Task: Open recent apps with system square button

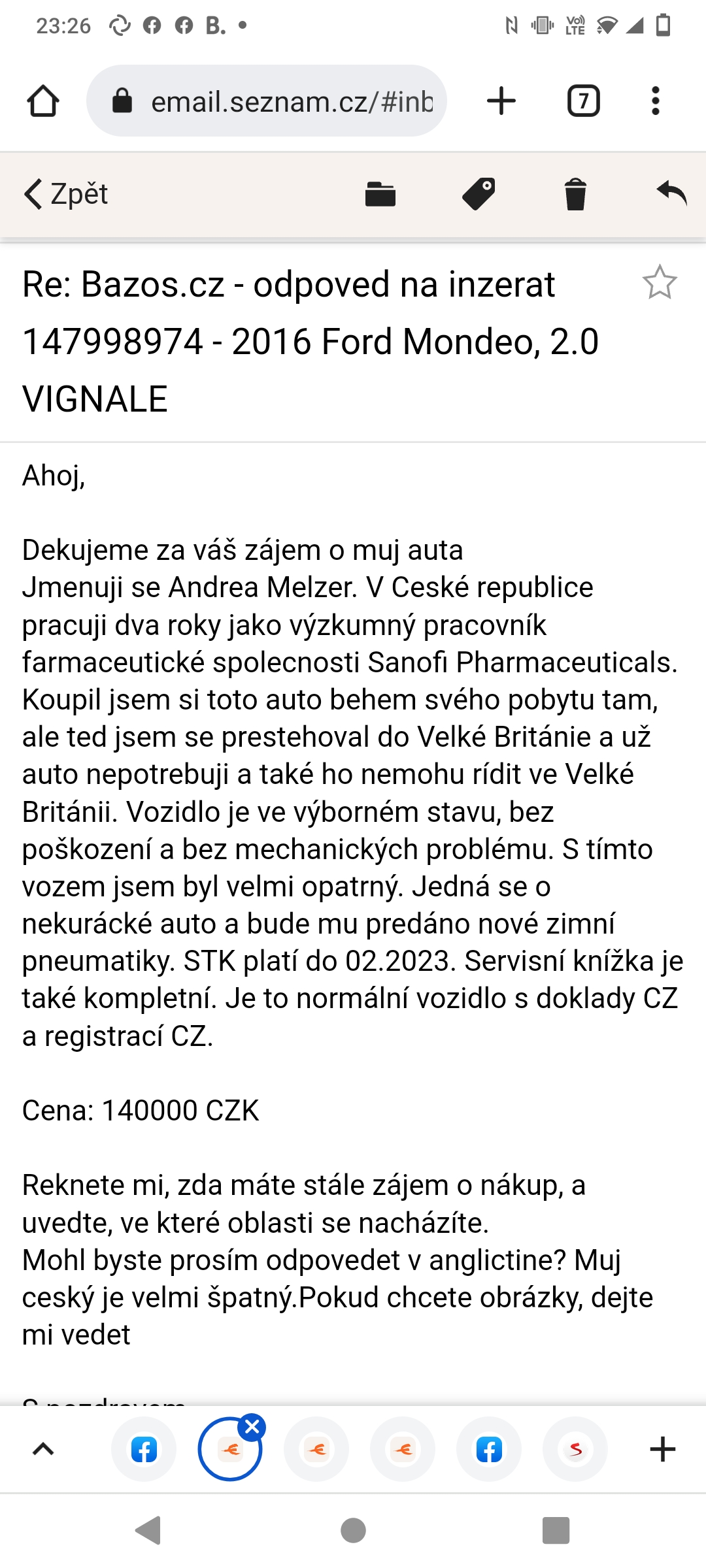Action: pos(556,1530)
